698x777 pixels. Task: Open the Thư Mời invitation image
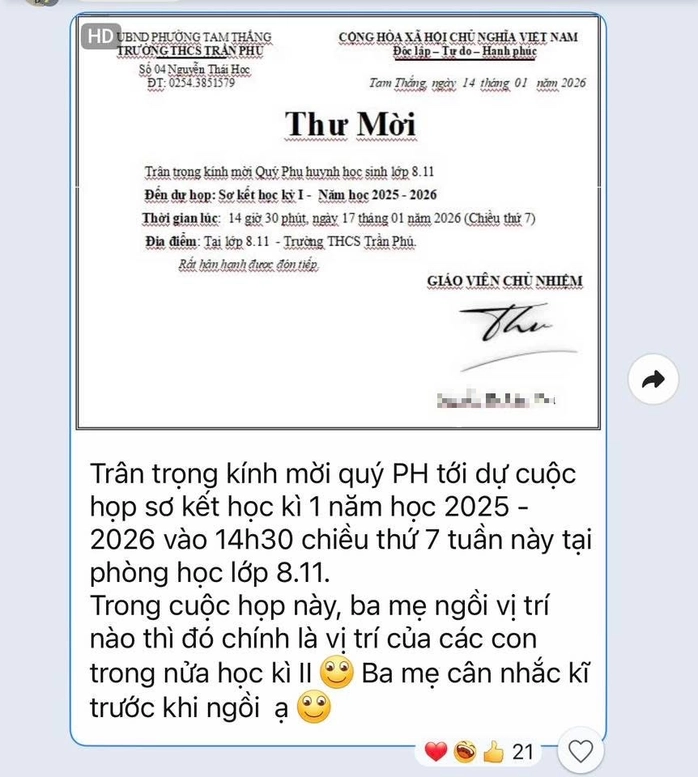(339, 222)
